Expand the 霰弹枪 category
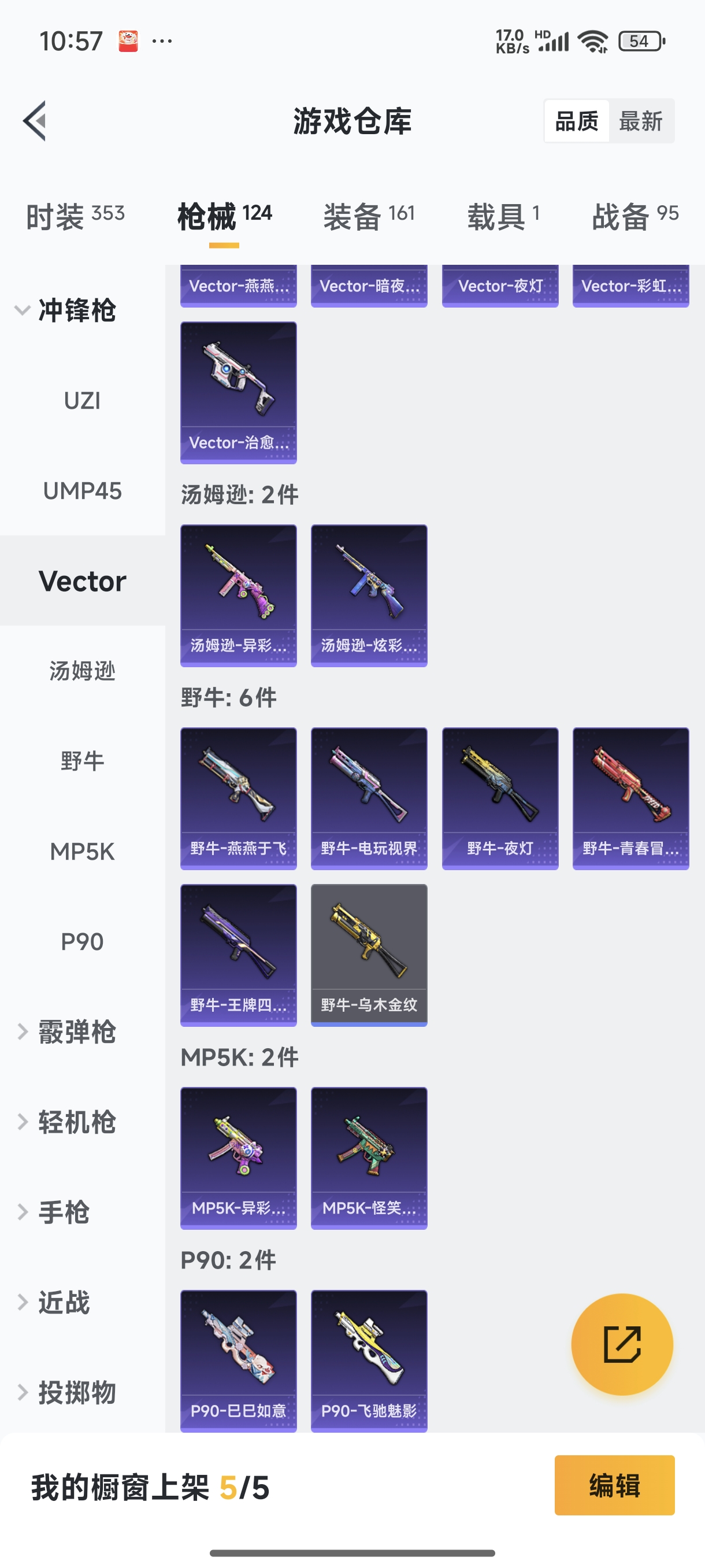Image resolution: width=705 pixels, height=1568 pixels. pos(67,1031)
